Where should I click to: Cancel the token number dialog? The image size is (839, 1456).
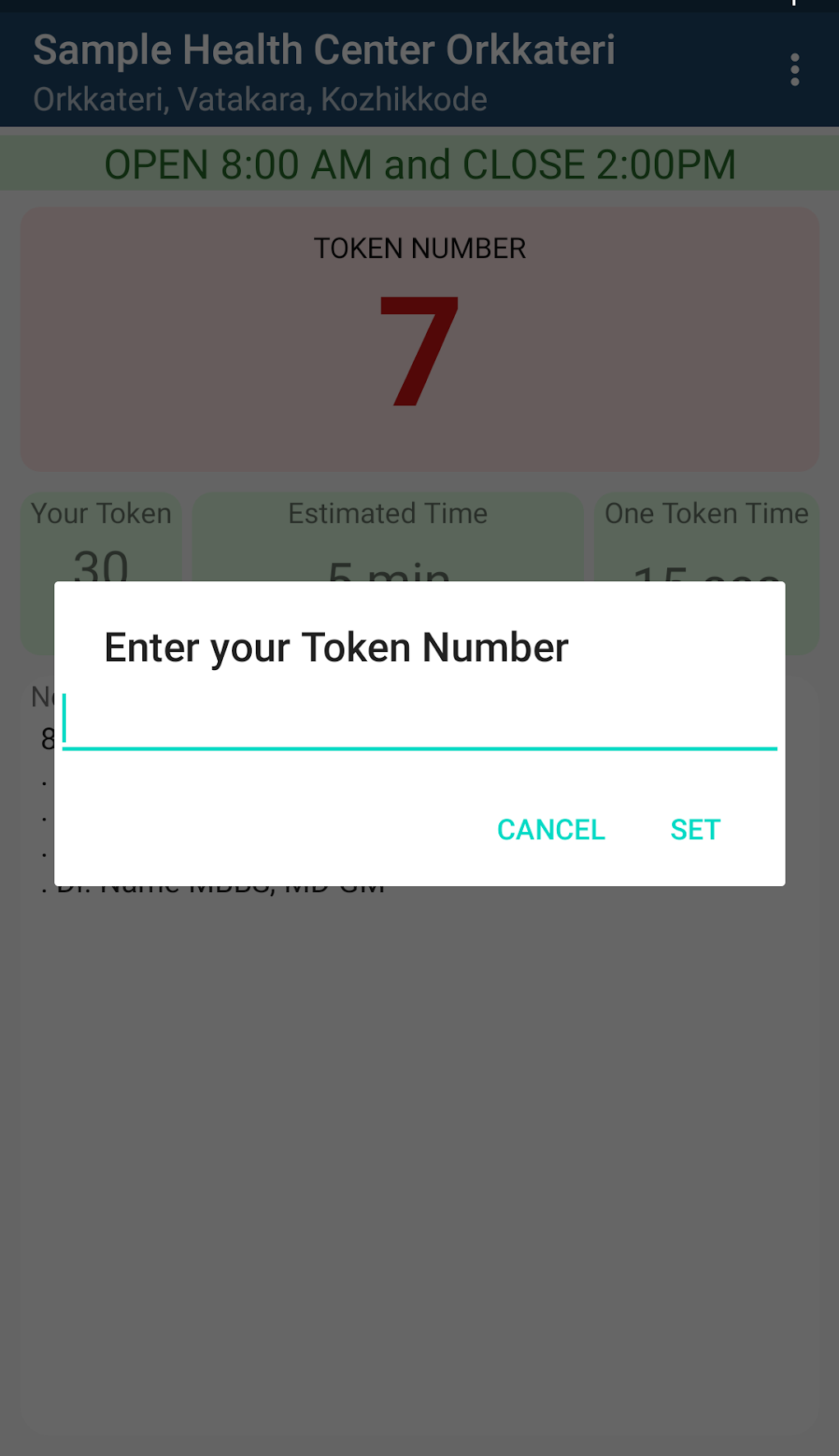point(550,830)
